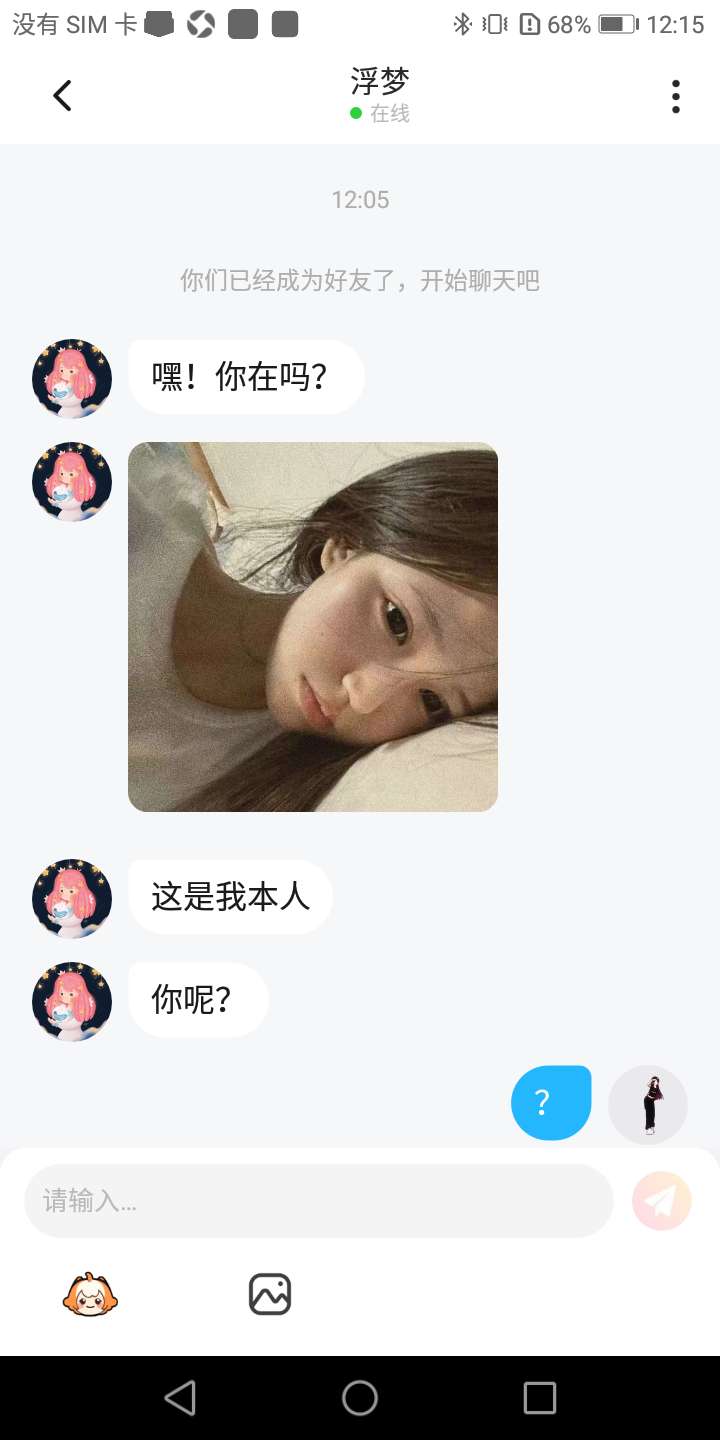View my own avatar beside the ? message
The width and height of the screenshot is (720, 1440).
point(648,1105)
